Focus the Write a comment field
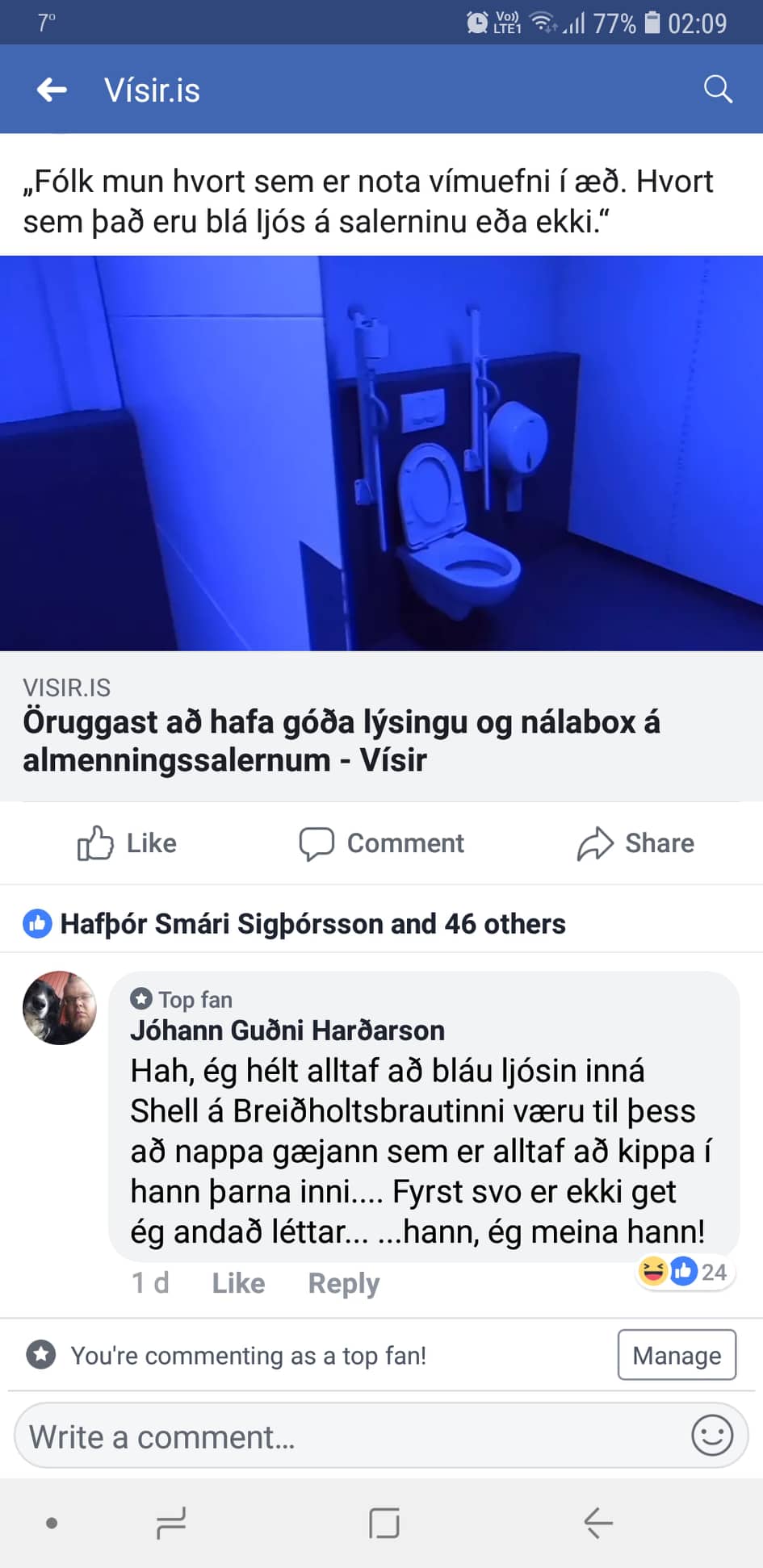The width and height of the screenshot is (763, 1568). point(347,1437)
